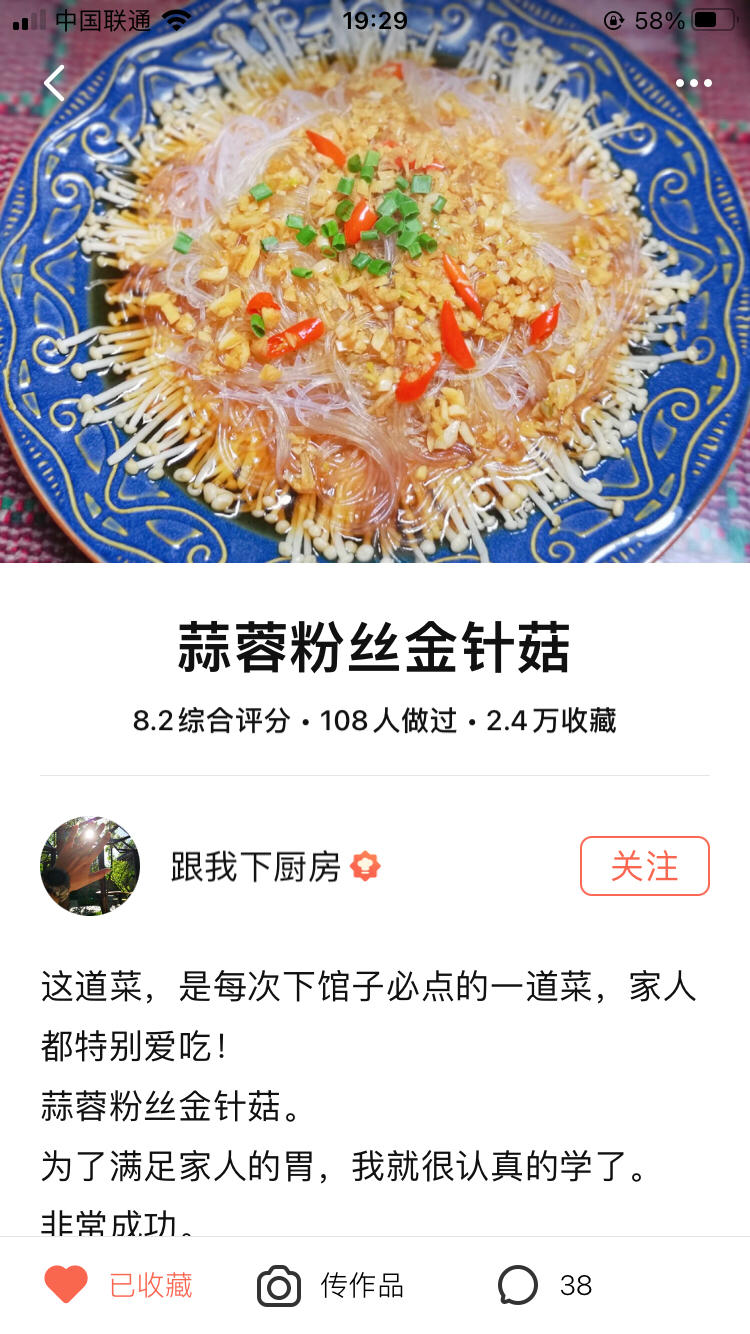Upload your dish with 传作品
This screenshot has height=1334, width=750.
pos(331,1285)
